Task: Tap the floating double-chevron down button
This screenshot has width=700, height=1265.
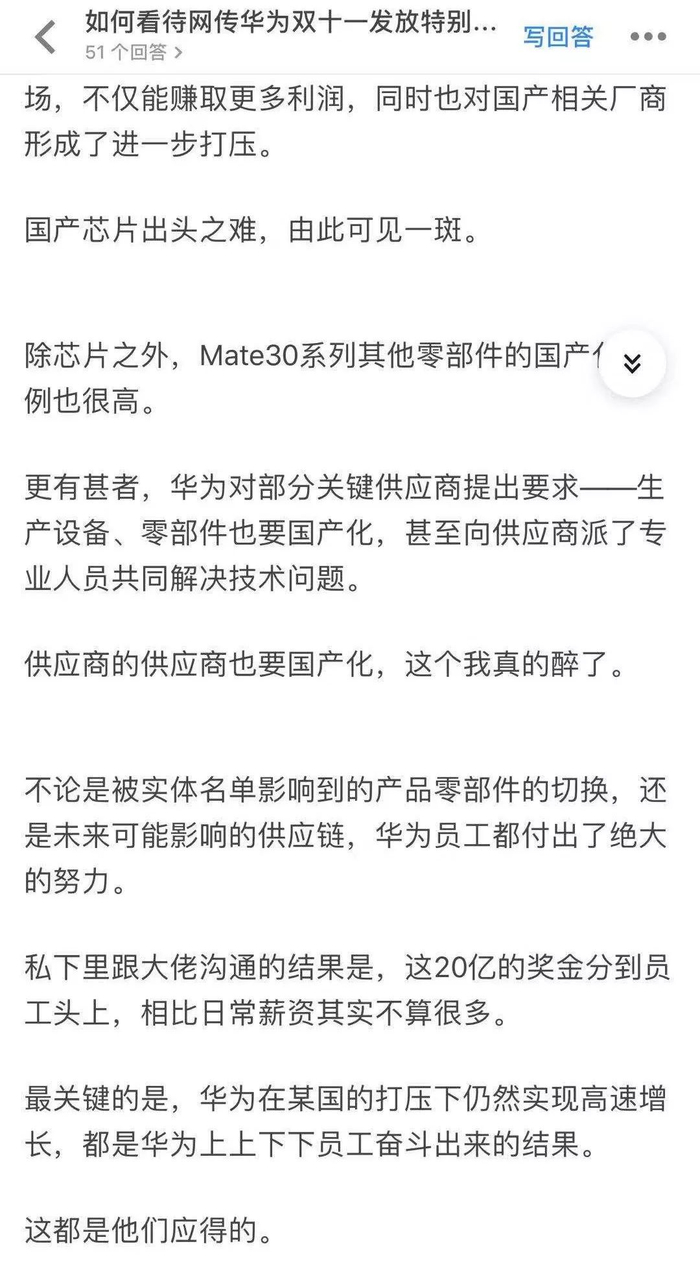Action: 632,363
